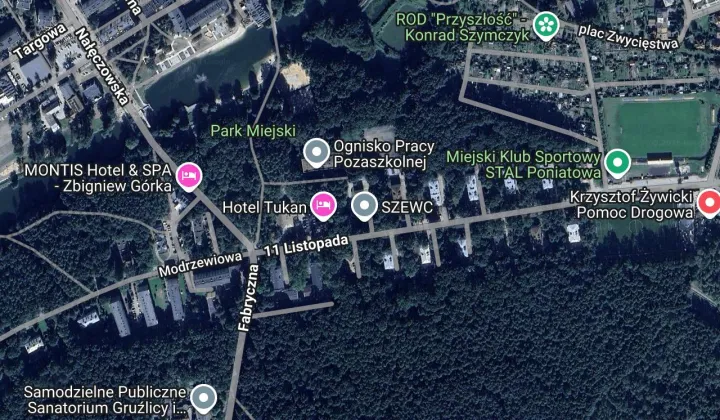Image resolution: width=720 pixels, height=420 pixels.
Task: Open the Samodzielne Publiczne Sanatorium Gruźlicy pin
Action: pyautogui.click(x=204, y=397)
